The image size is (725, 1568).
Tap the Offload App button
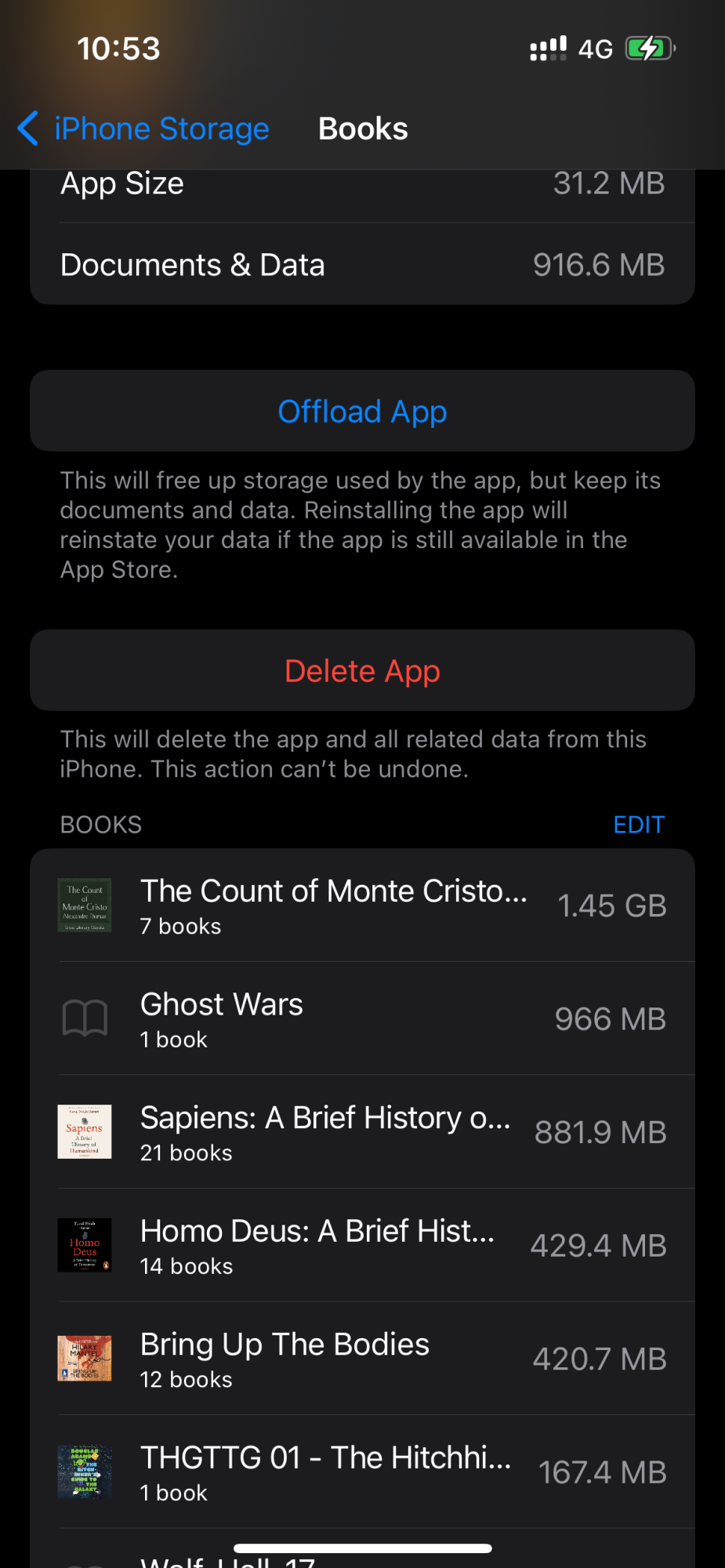coord(362,412)
